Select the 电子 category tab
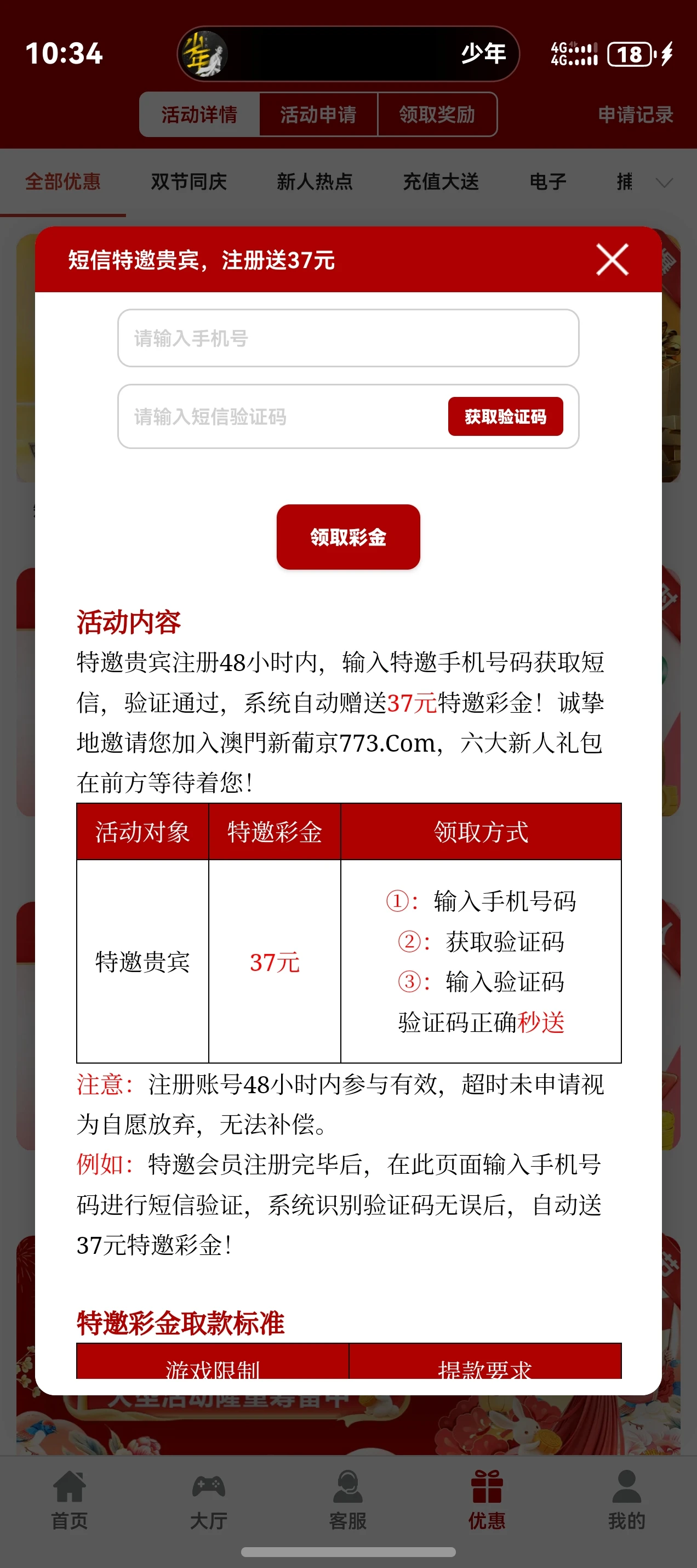The width and height of the screenshot is (697, 1568). [547, 181]
